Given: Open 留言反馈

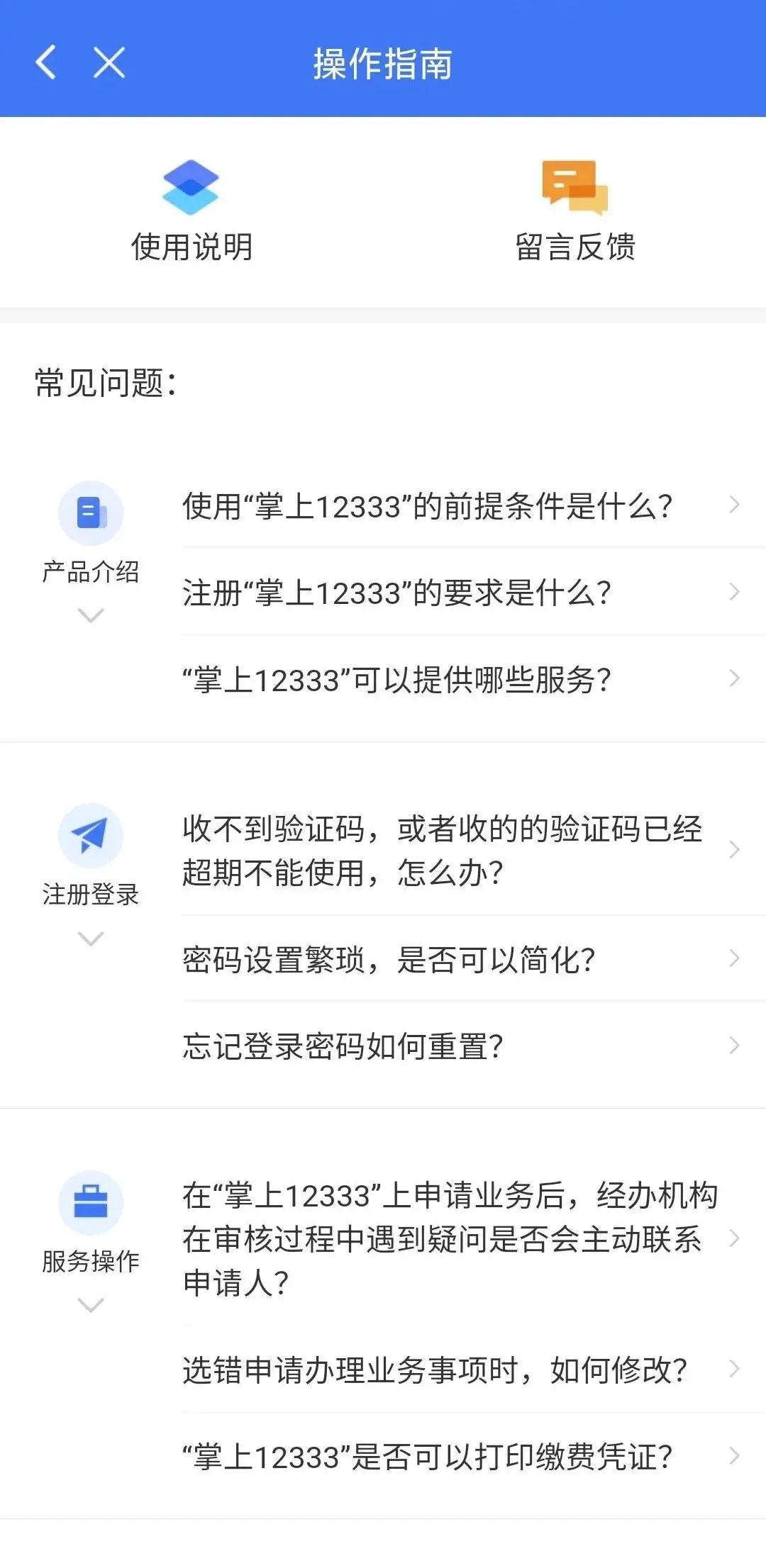Looking at the screenshot, I should pos(575,211).
